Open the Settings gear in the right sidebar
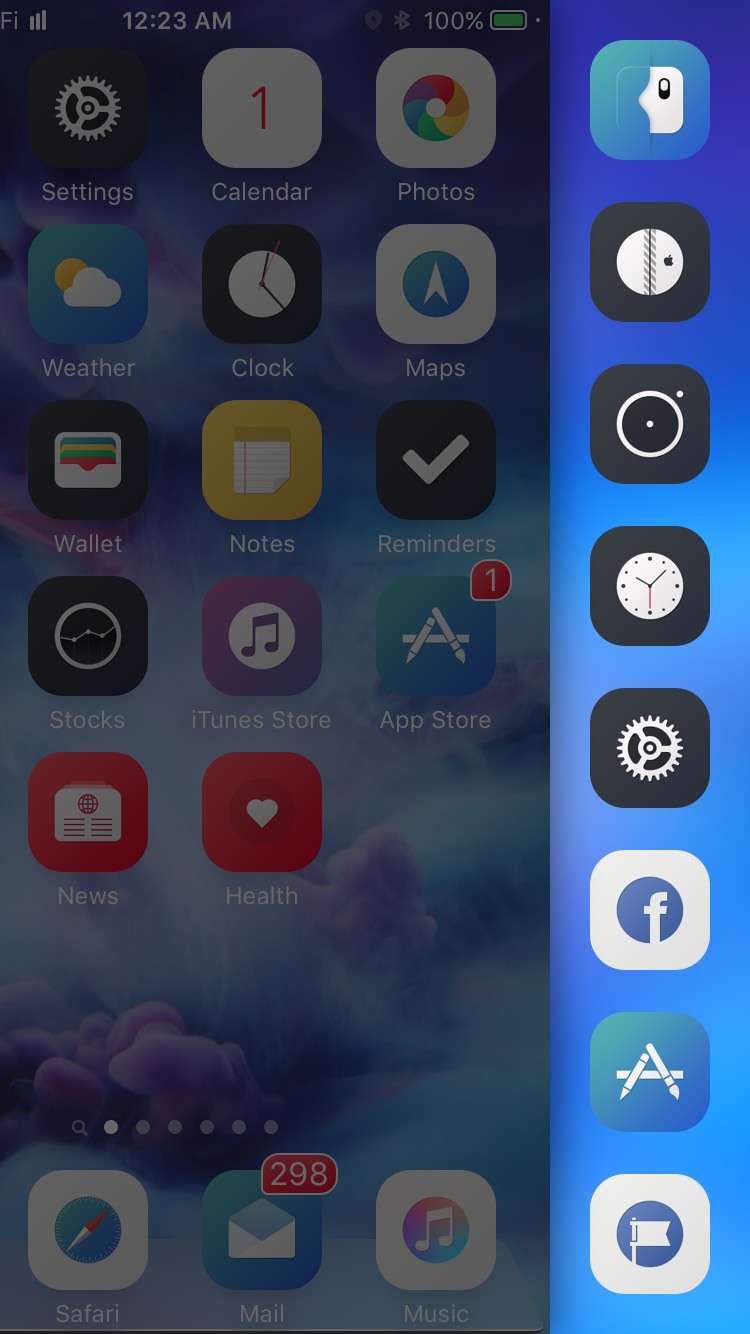 (650, 748)
